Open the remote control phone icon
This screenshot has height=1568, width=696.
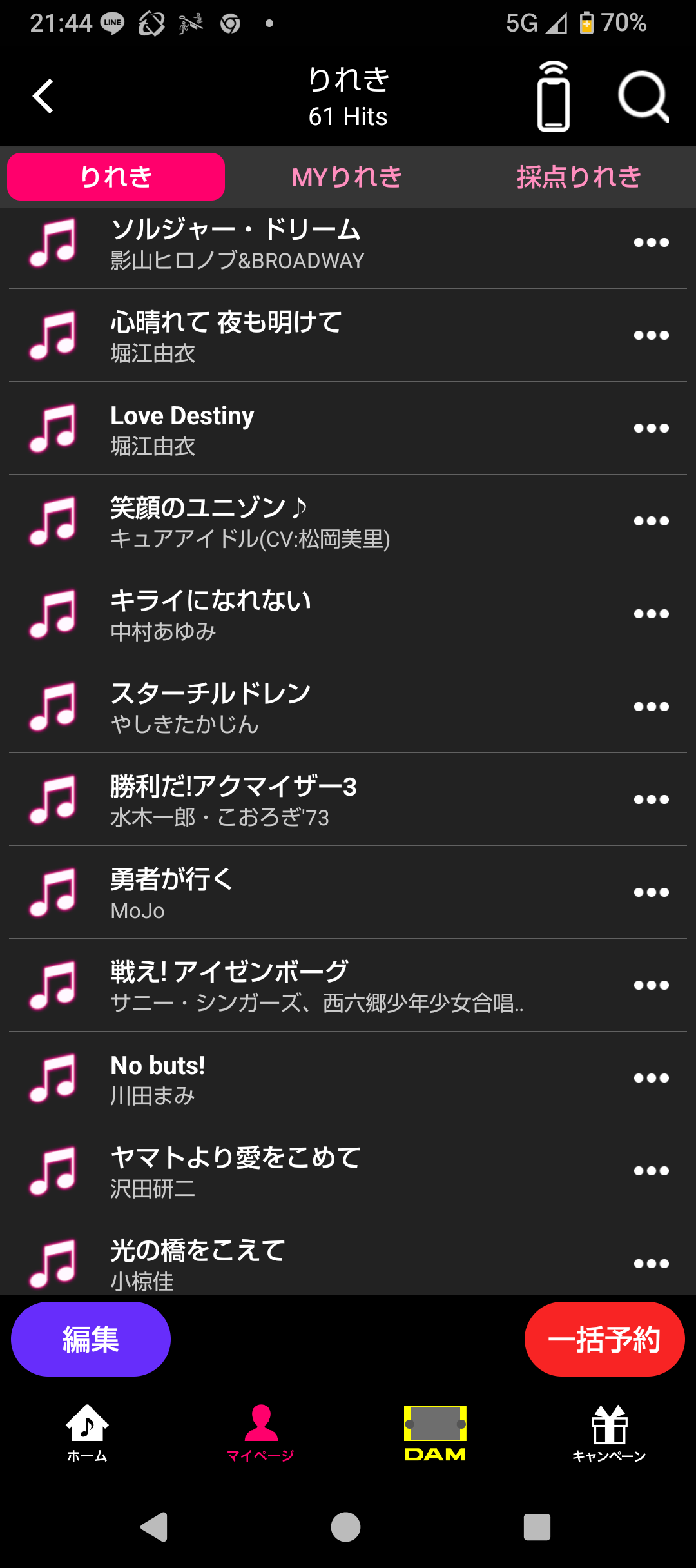[x=554, y=97]
